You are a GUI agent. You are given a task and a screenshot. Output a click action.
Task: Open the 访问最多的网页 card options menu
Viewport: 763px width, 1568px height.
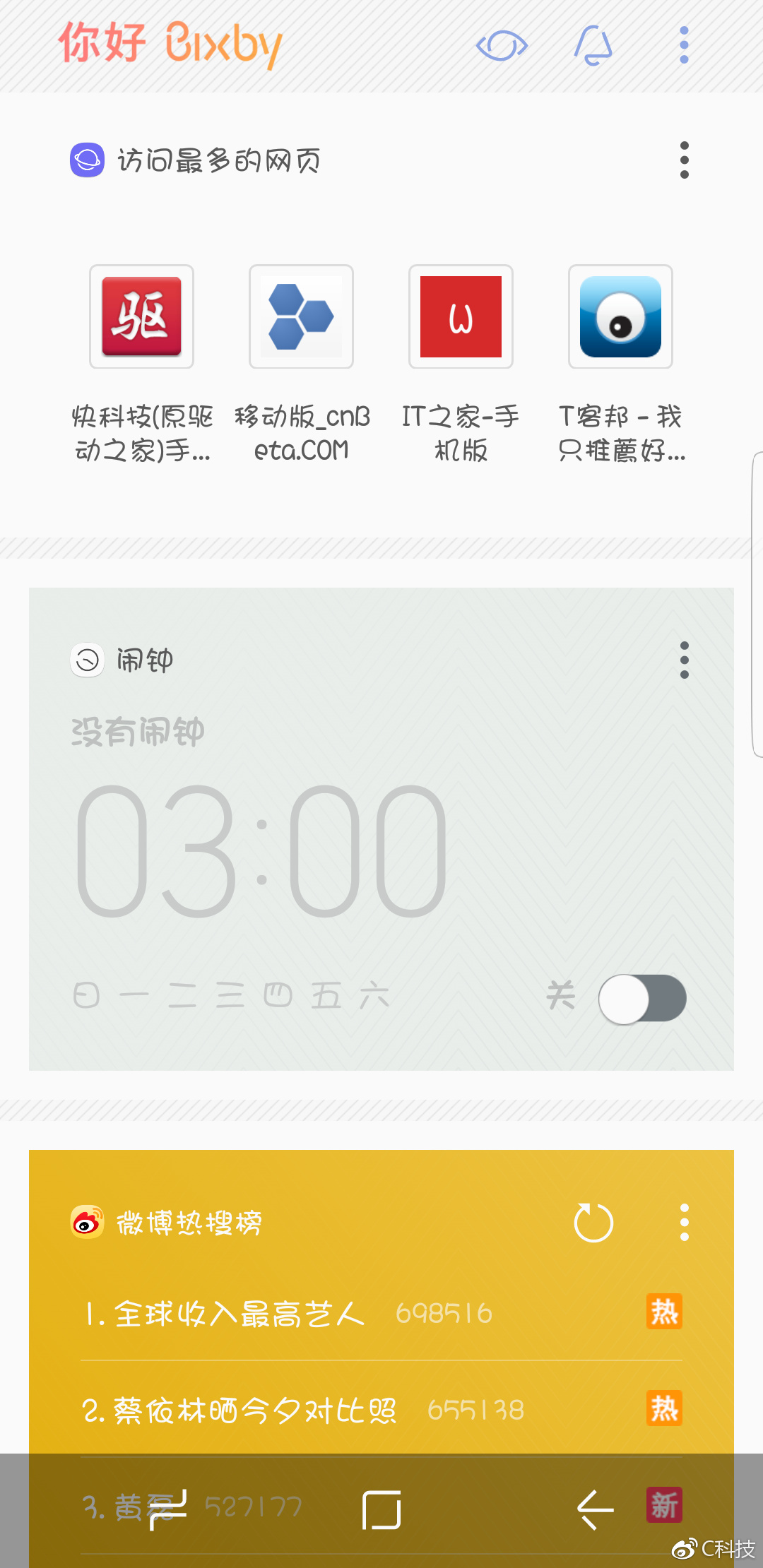click(x=682, y=159)
